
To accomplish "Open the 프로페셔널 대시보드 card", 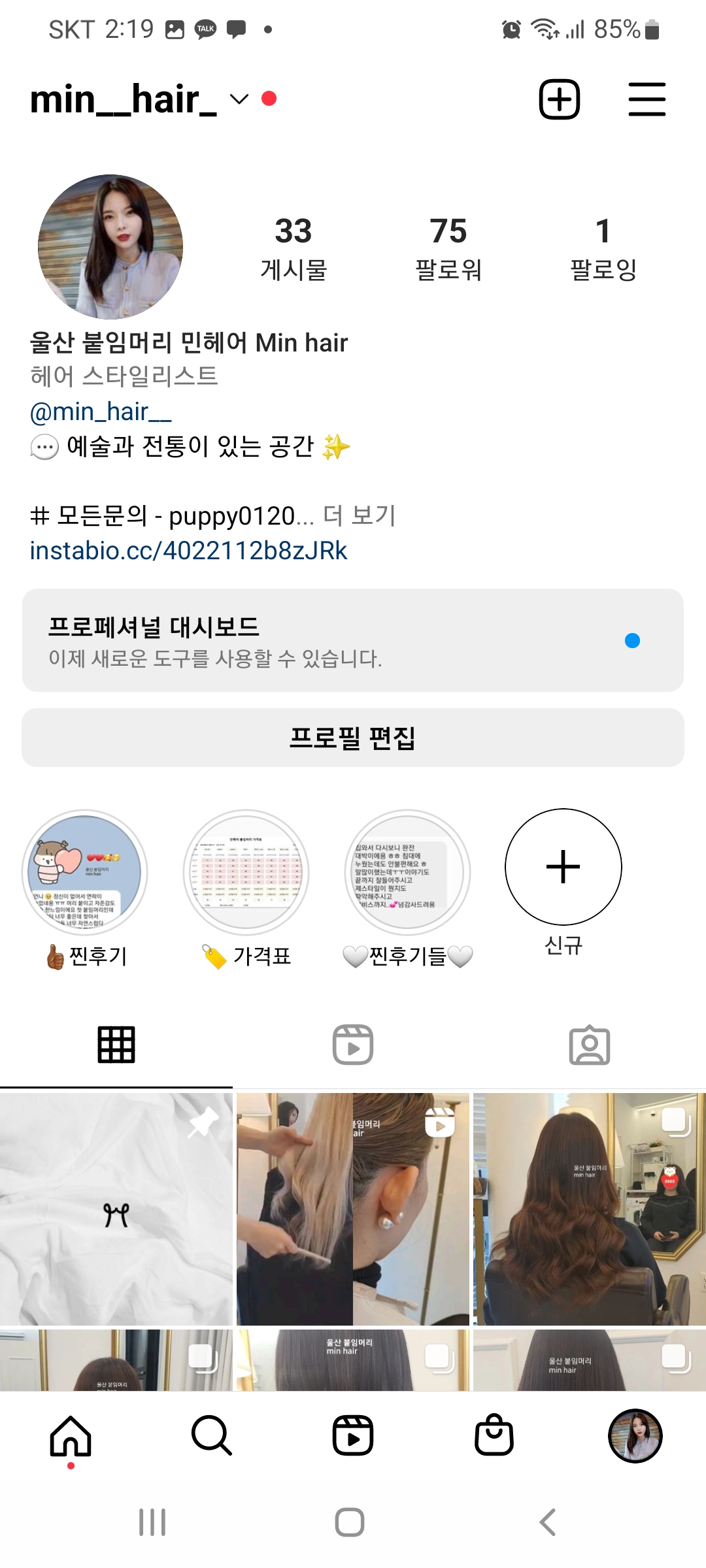I will tap(353, 640).
